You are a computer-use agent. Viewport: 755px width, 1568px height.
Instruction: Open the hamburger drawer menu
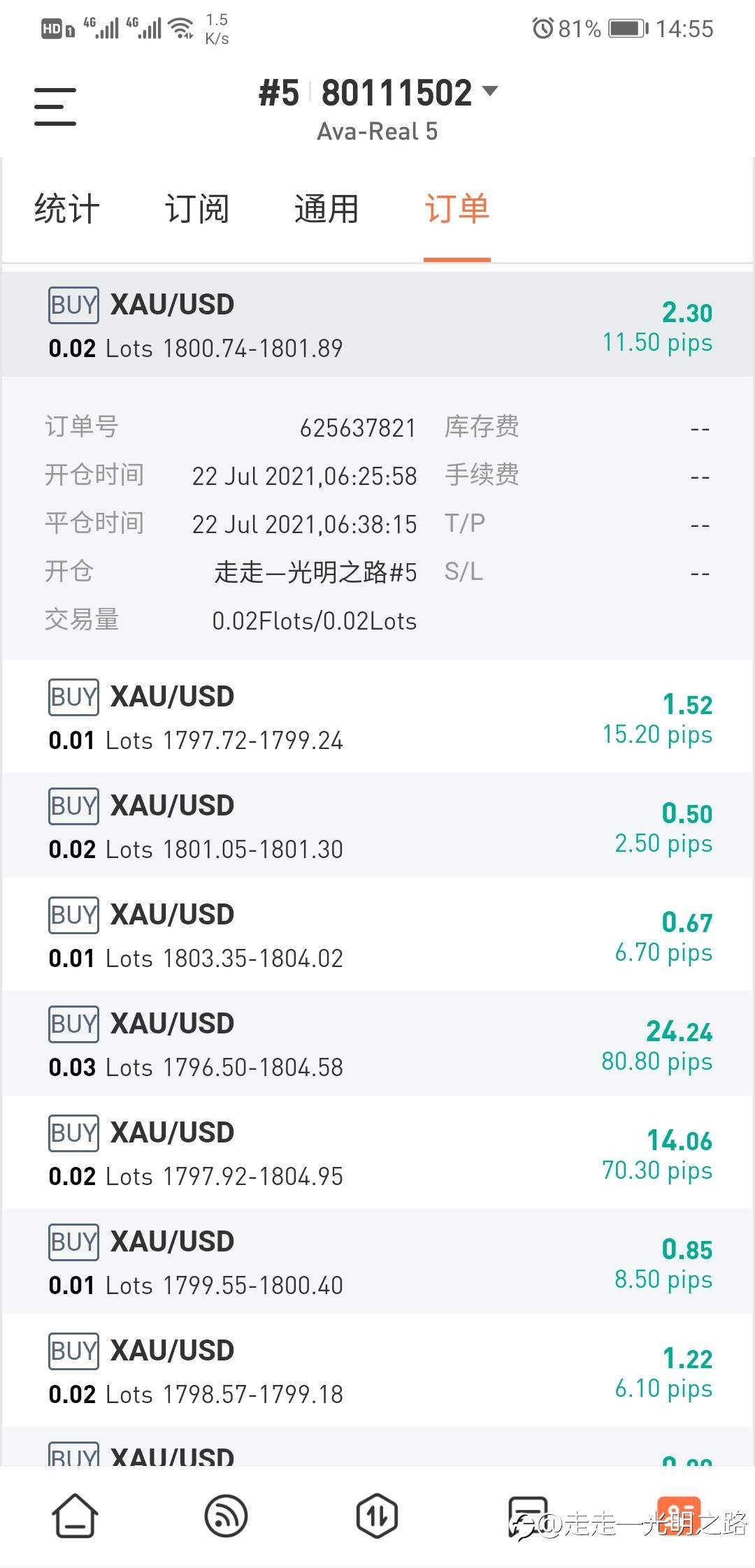(x=55, y=107)
